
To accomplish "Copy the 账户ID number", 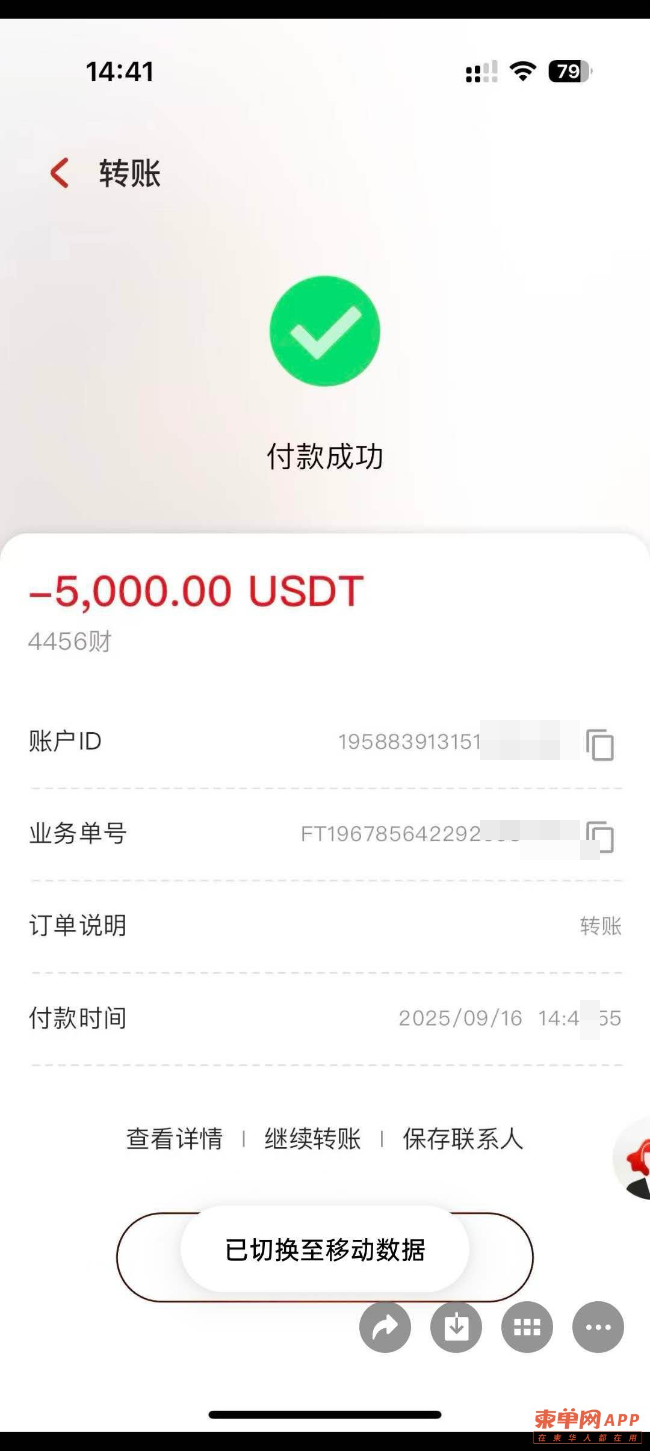I will point(600,744).
